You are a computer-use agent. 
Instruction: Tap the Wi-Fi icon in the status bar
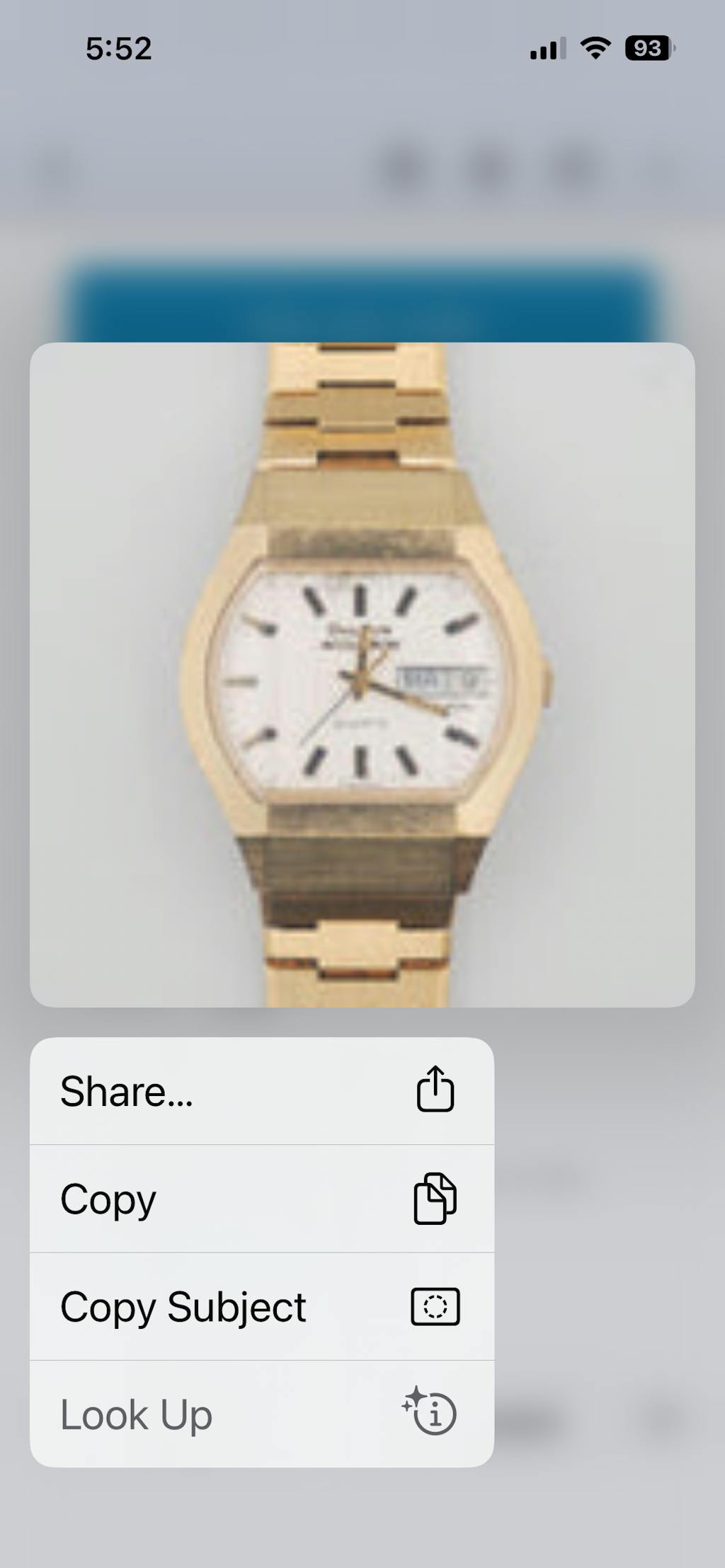pyautogui.click(x=595, y=47)
